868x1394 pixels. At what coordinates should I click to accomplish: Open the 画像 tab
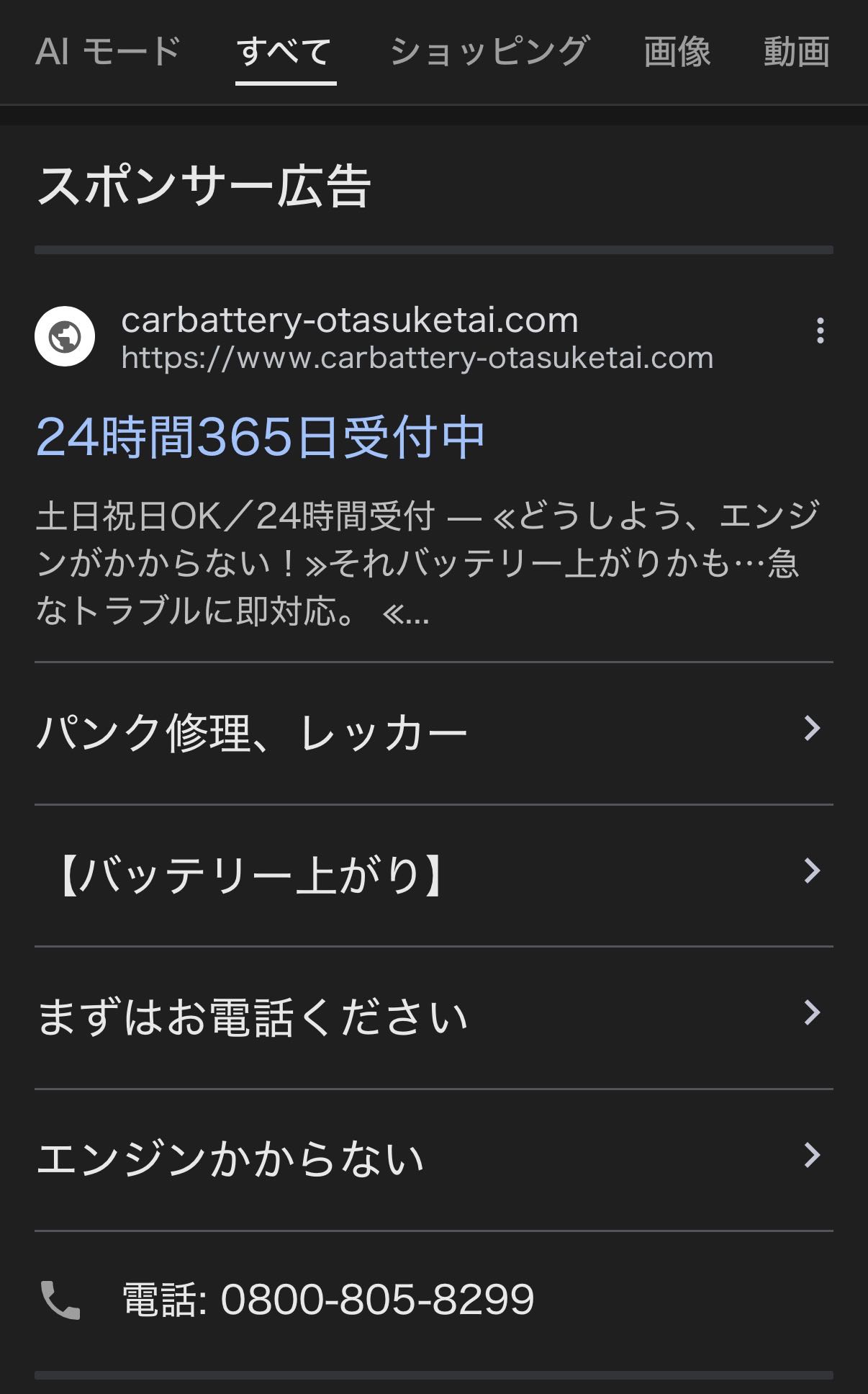(x=677, y=52)
